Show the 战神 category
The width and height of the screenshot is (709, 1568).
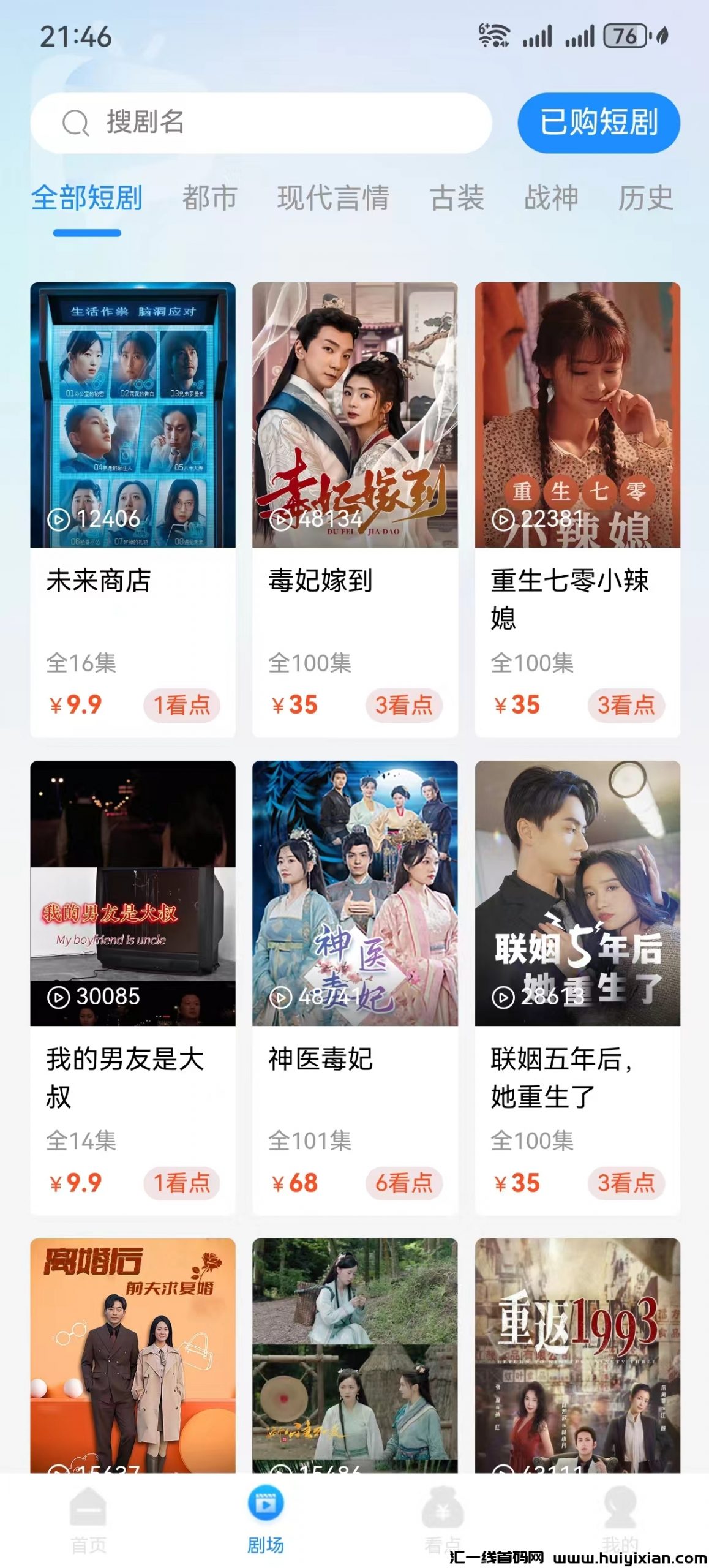pyautogui.click(x=551, y=198)
